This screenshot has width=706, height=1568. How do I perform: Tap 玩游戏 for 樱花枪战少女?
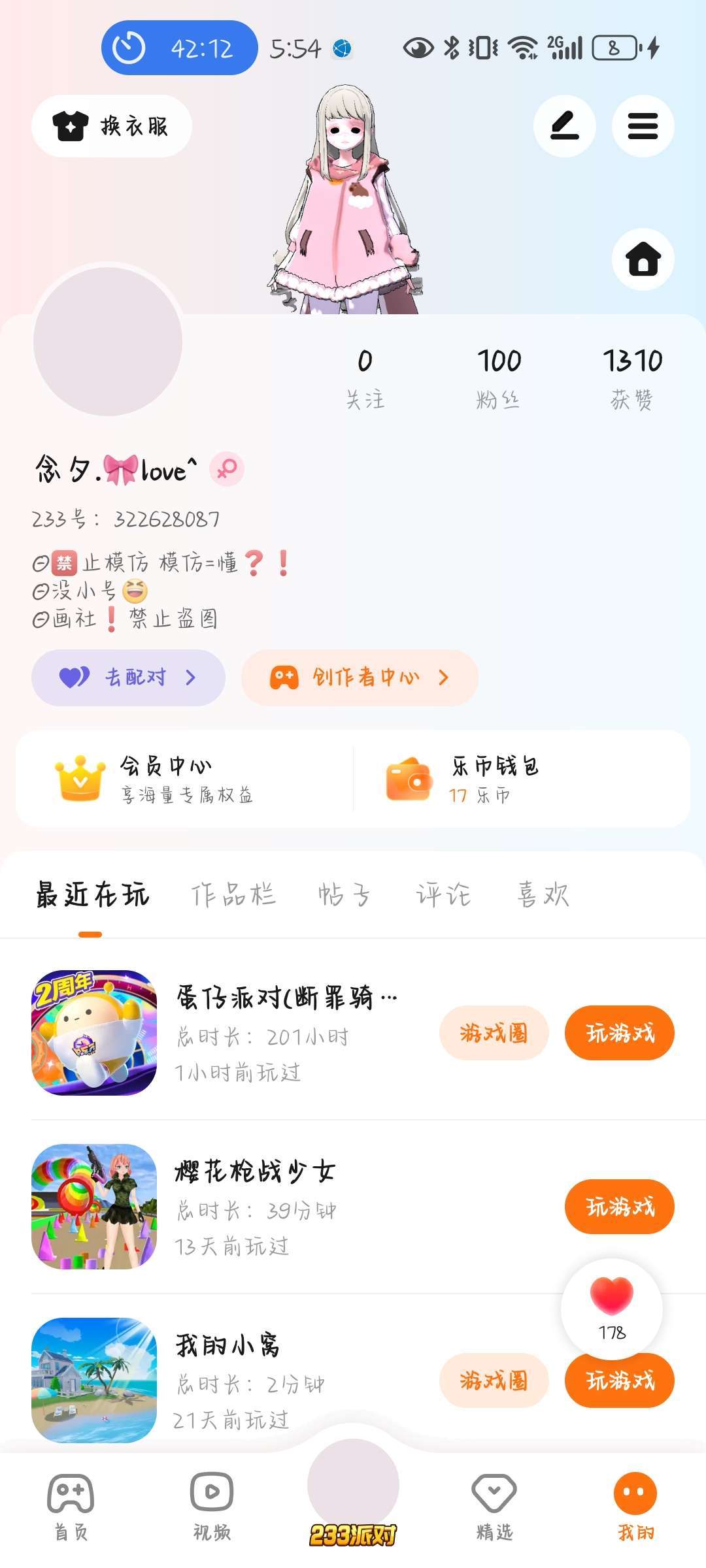click(x=619, y=1207)
